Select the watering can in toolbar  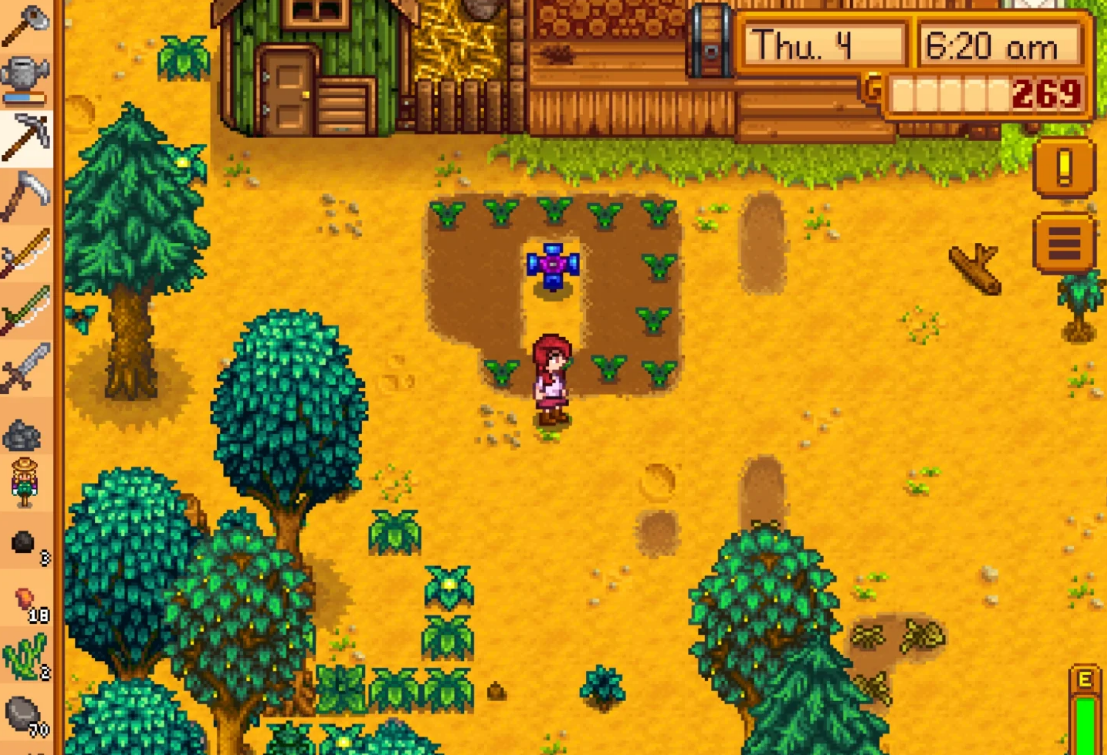point(25,77)
